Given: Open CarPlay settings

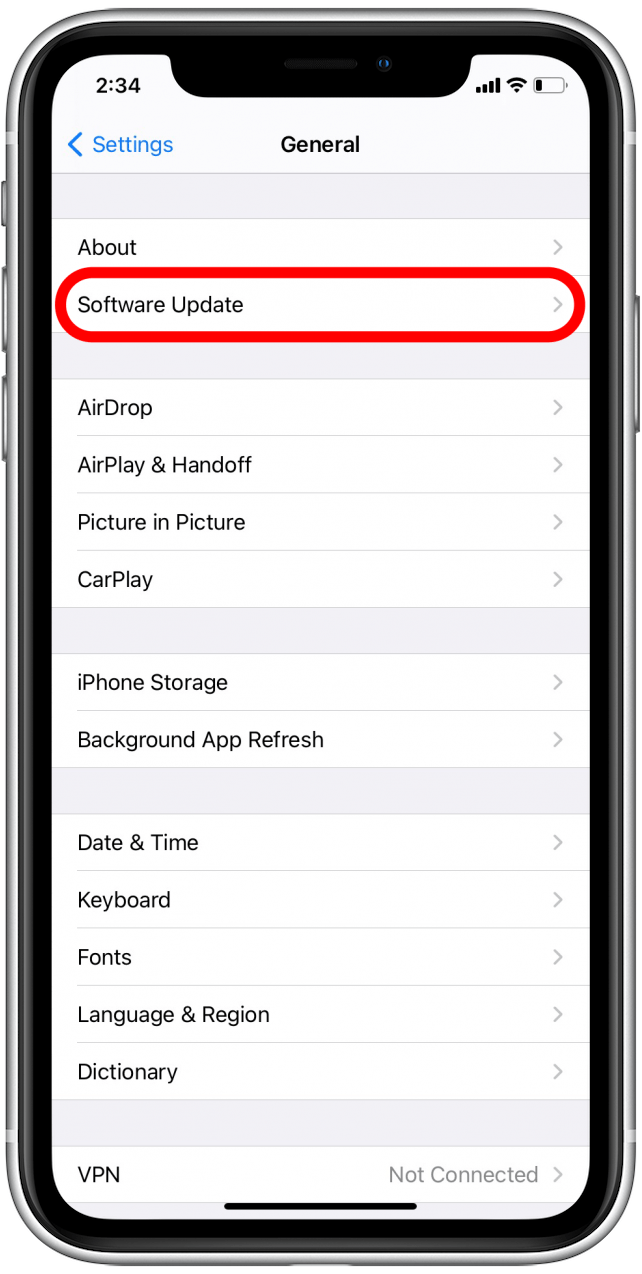Looking at the screenshot, I should [320, 579].
